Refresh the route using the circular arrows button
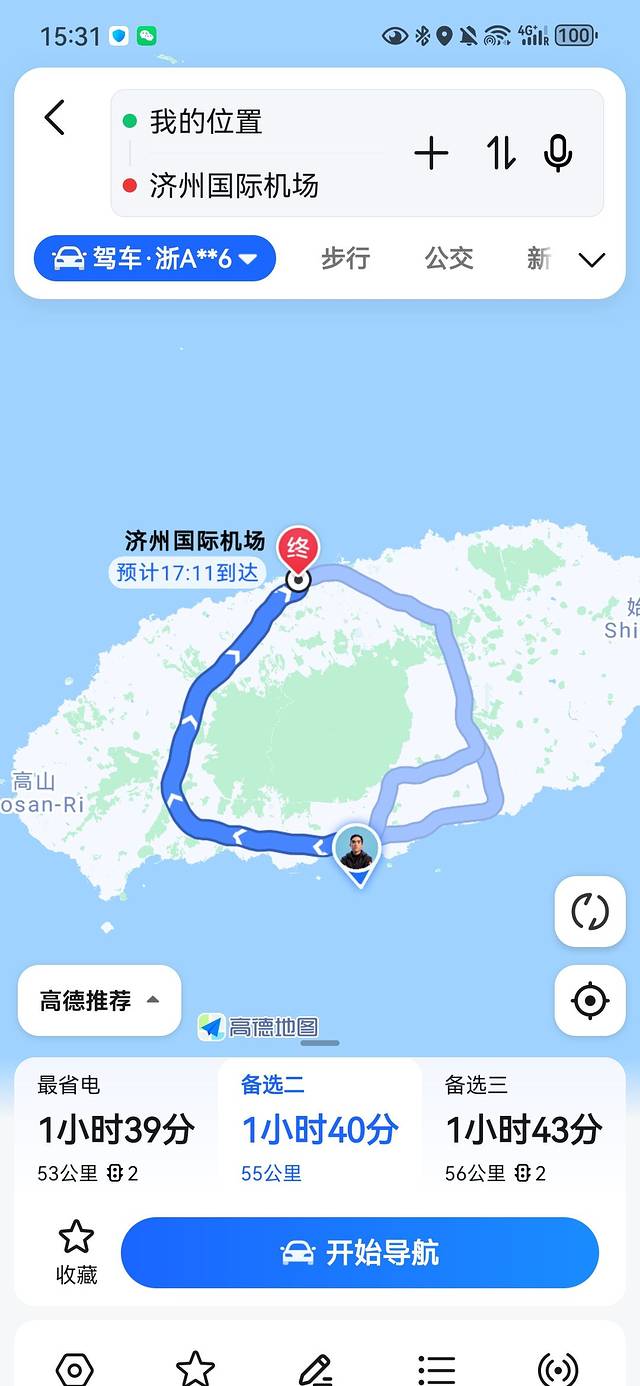Viewport: 640px width, 1386px height. click(x=590, y=912)
